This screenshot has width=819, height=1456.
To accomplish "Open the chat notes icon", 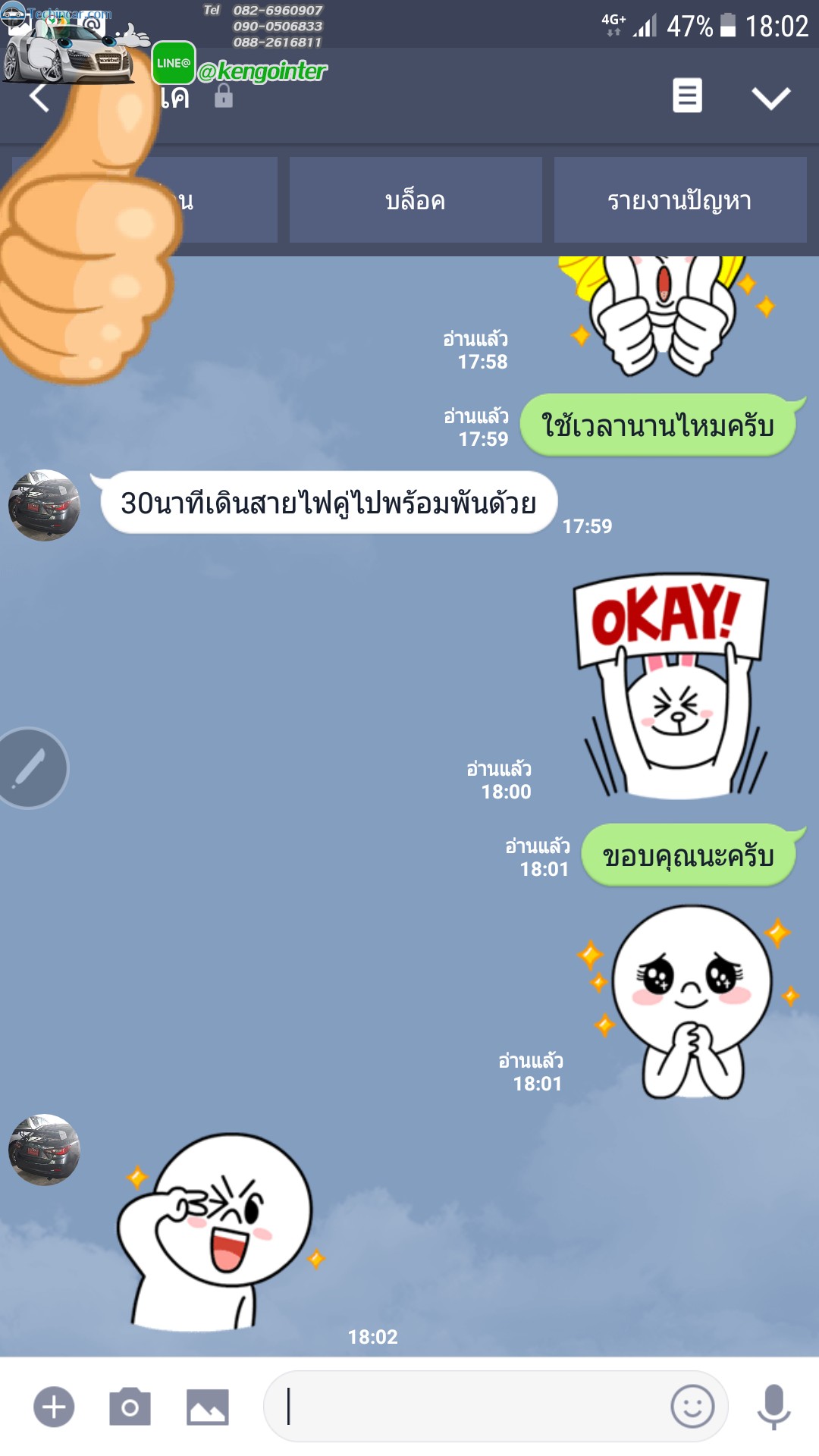I will coord(687,96).
